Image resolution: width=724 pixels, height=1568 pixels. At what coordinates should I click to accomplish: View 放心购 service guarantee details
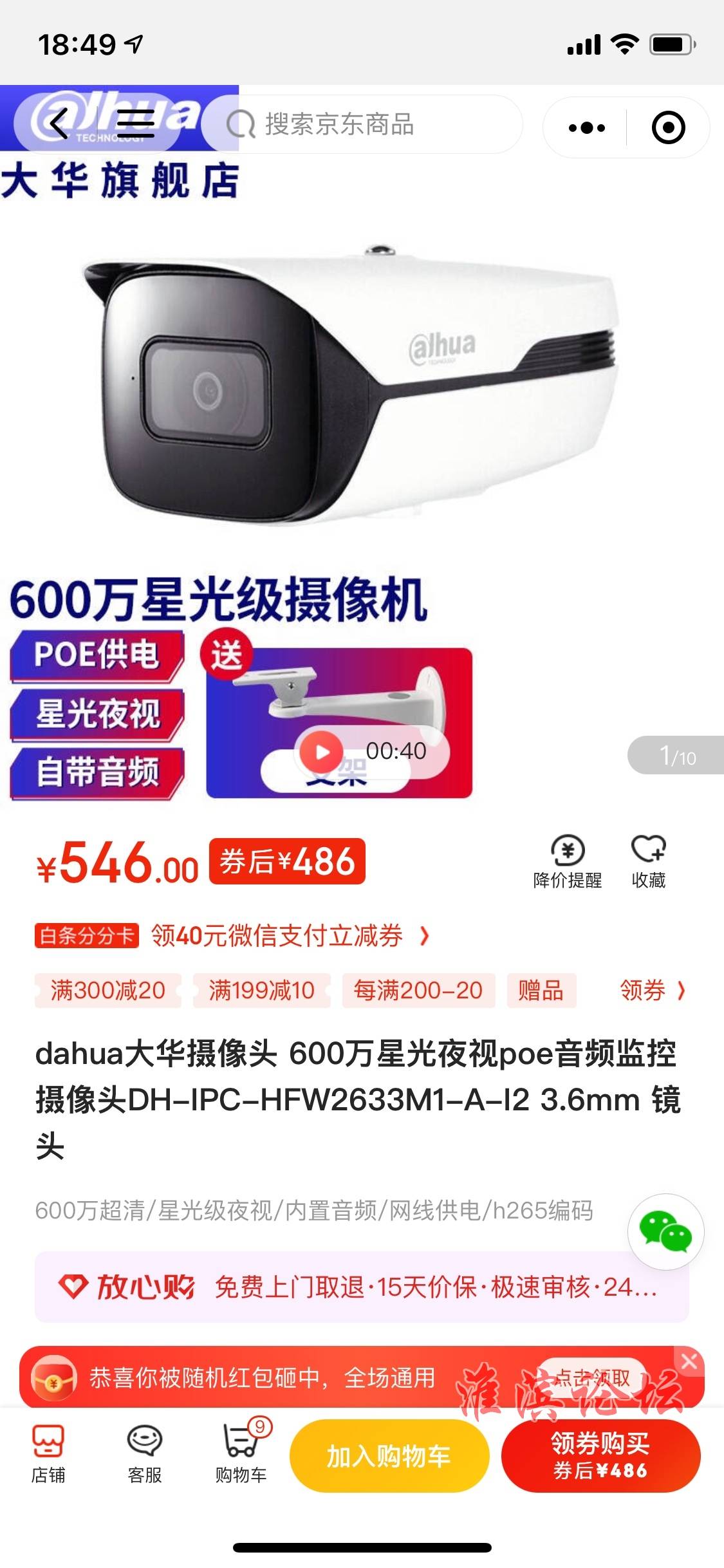pos(360,1287)
